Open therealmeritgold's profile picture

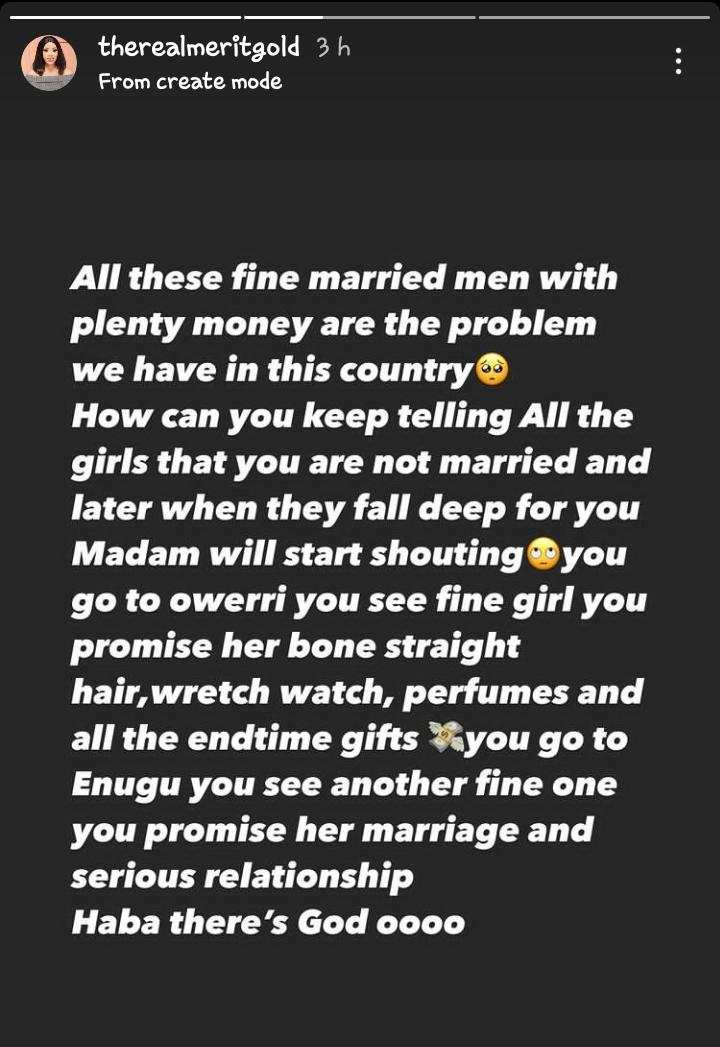[x=49, y=63]
